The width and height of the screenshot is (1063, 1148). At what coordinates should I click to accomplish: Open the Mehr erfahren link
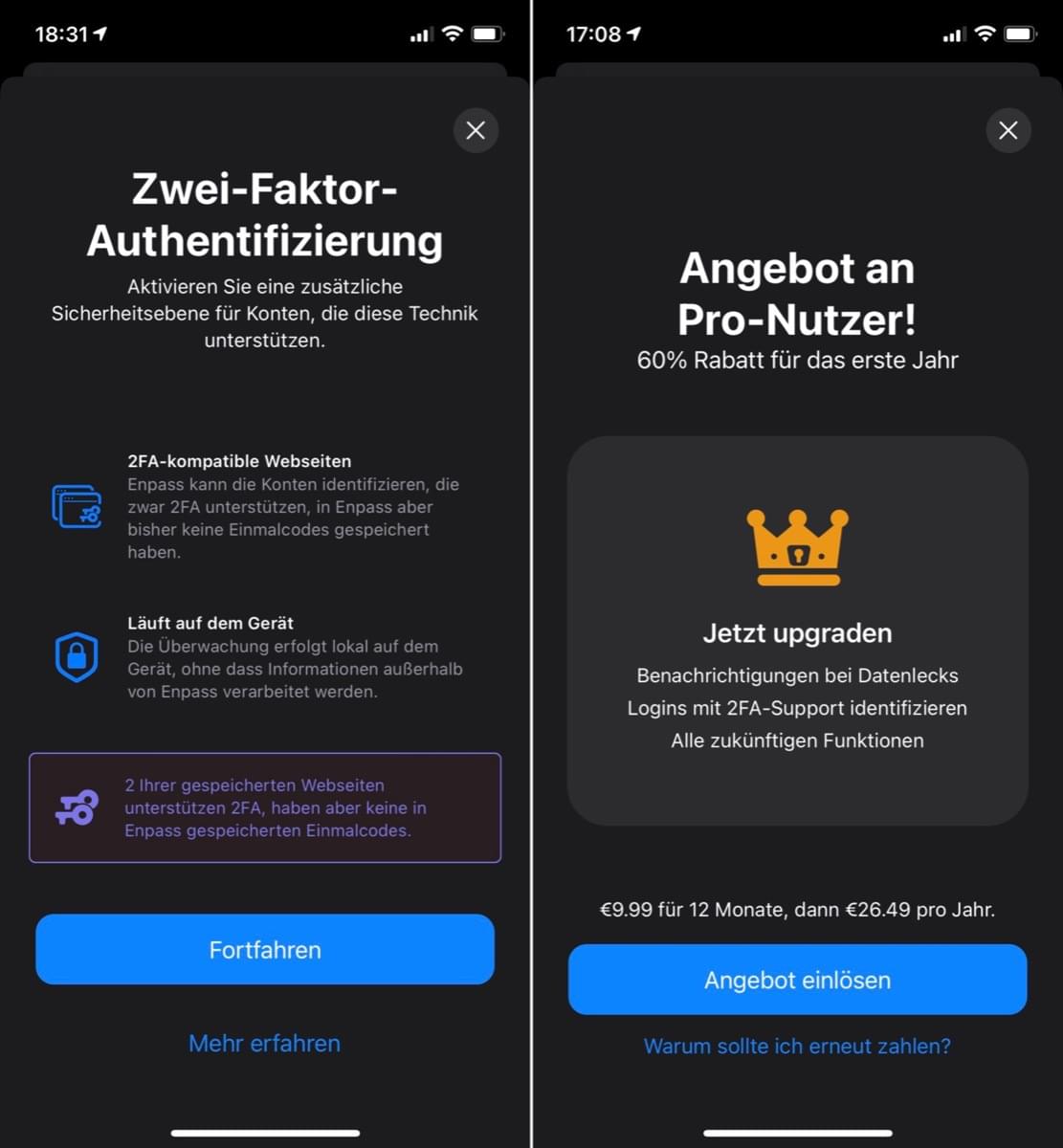(265, 1043)
